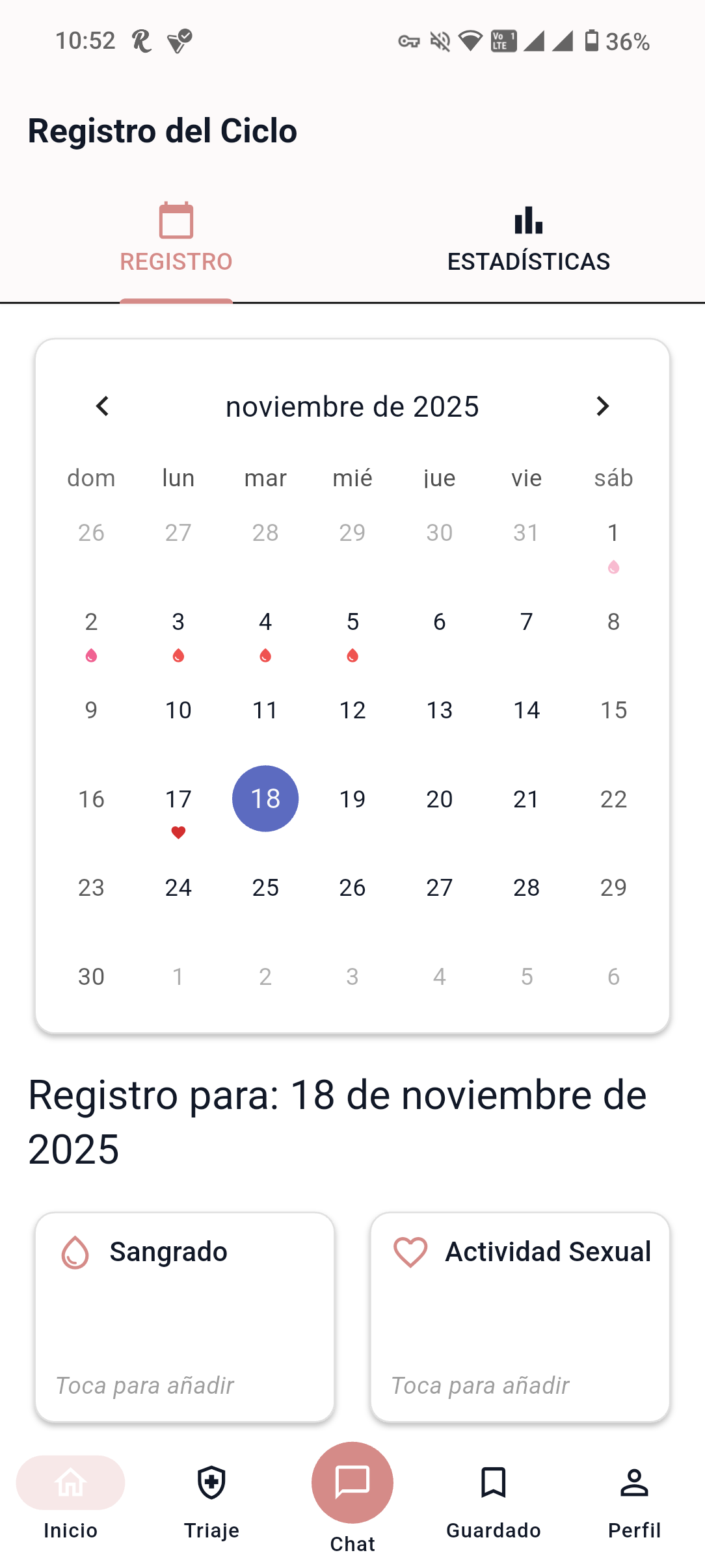
Task: Go to the previous month with left chevron
Action: [x=101, y=406]
